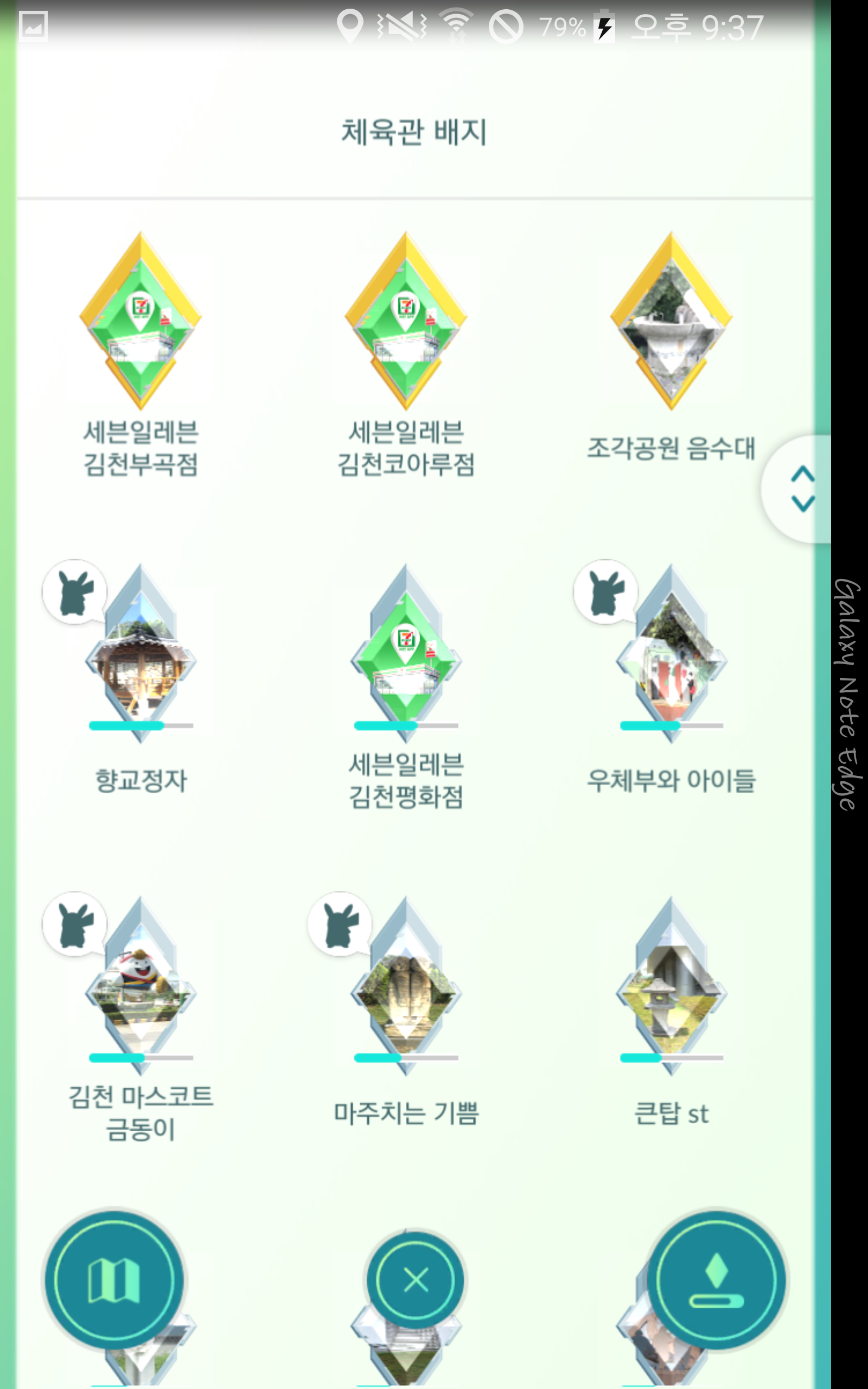Tap the badge sort button

click(x=716, y=1280)
